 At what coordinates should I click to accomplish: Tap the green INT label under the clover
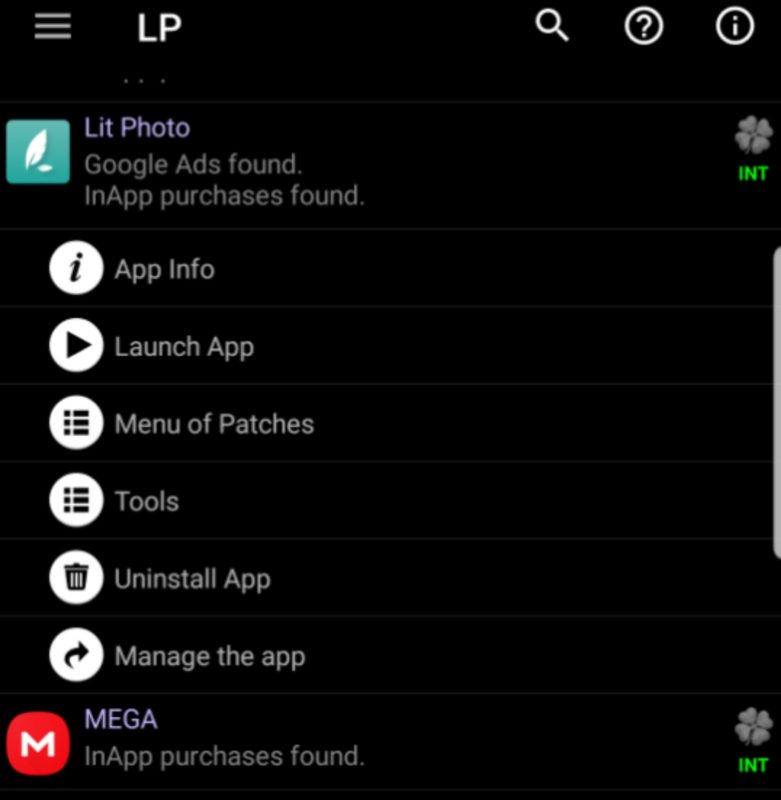(754, 172)
